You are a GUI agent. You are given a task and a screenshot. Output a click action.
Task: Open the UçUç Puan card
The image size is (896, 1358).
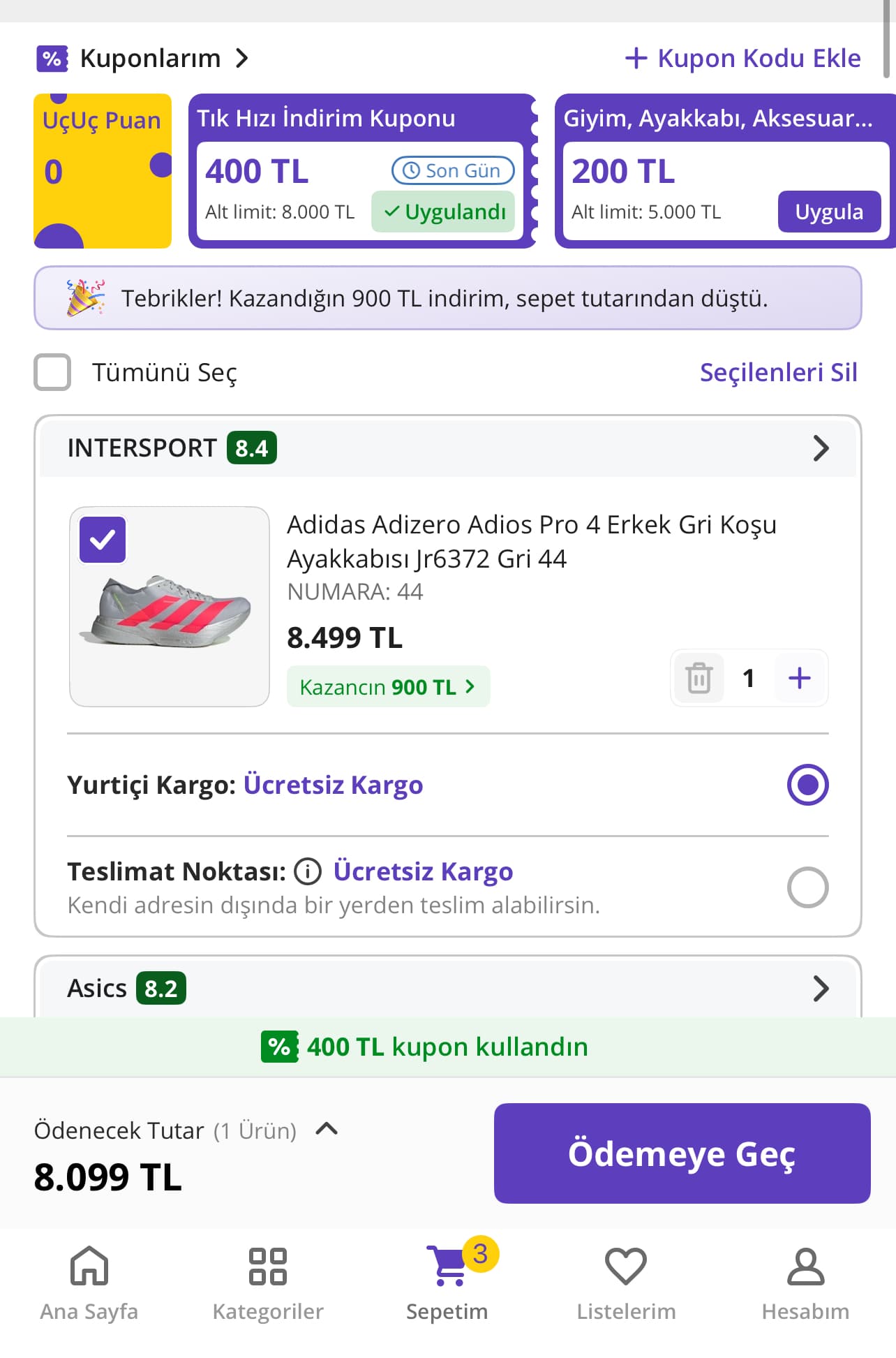click(x=103, y=171)
